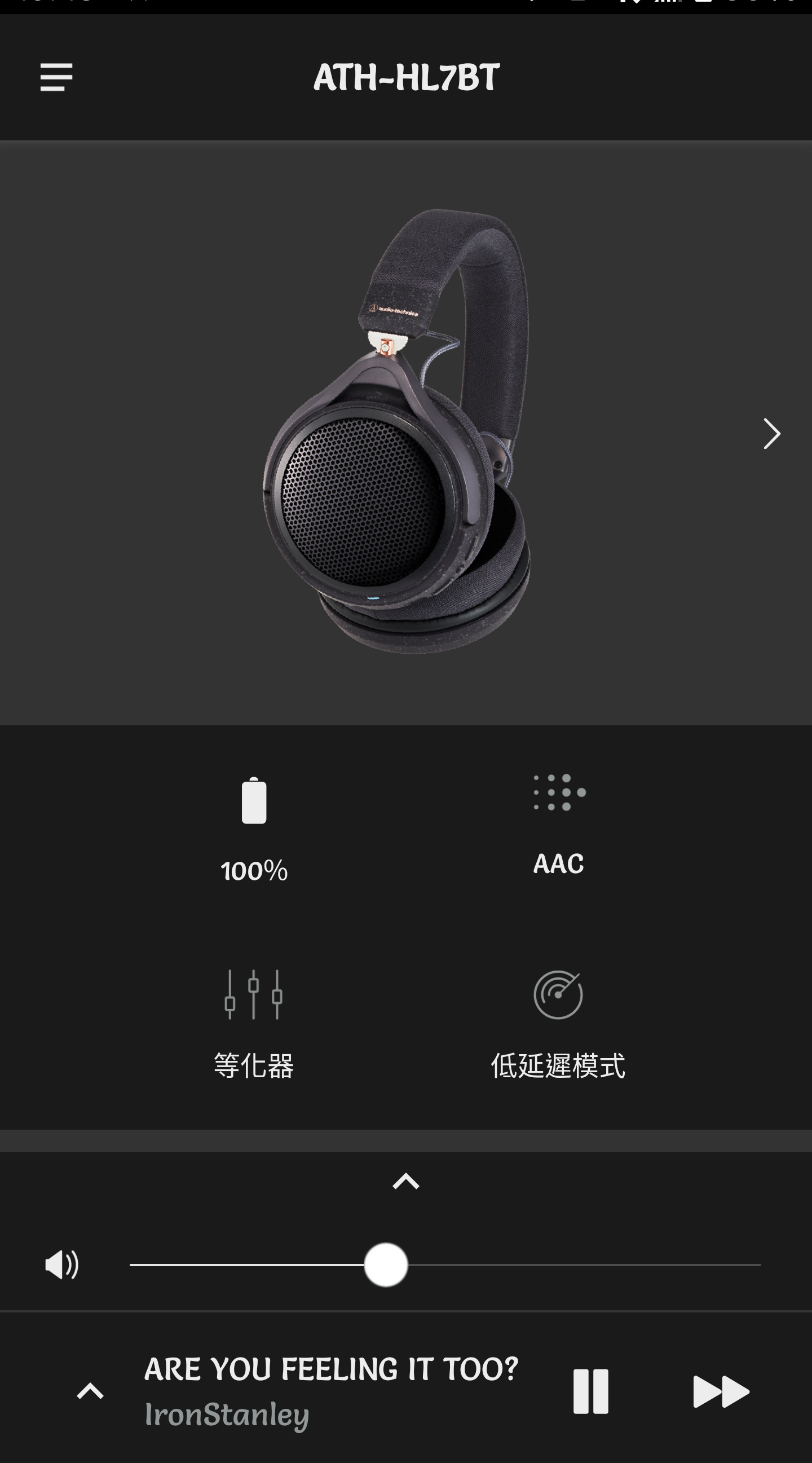Pause the current song
The height and width of the screenshot is (1463, 812).
[x=590, y=1391]
